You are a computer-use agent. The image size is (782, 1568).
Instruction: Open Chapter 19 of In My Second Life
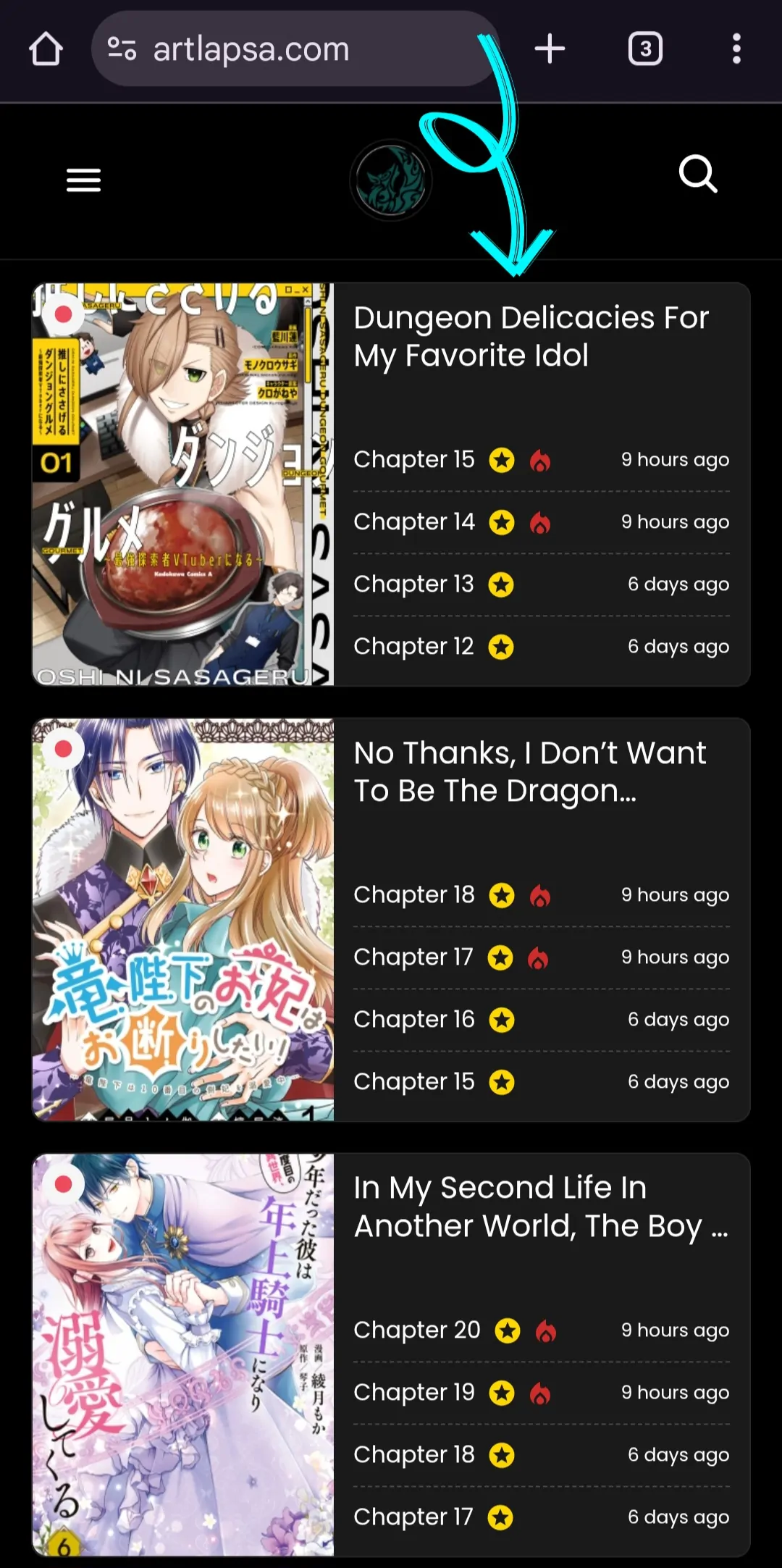coord(415,1392)
